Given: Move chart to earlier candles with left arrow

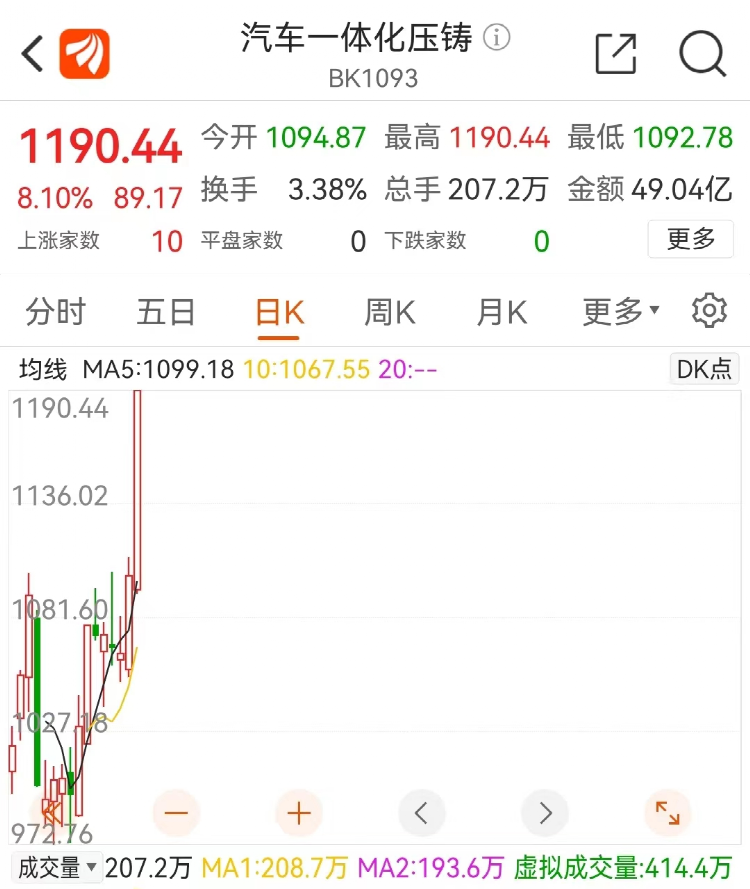Looking at the screenshot, I should pos(422,813).
